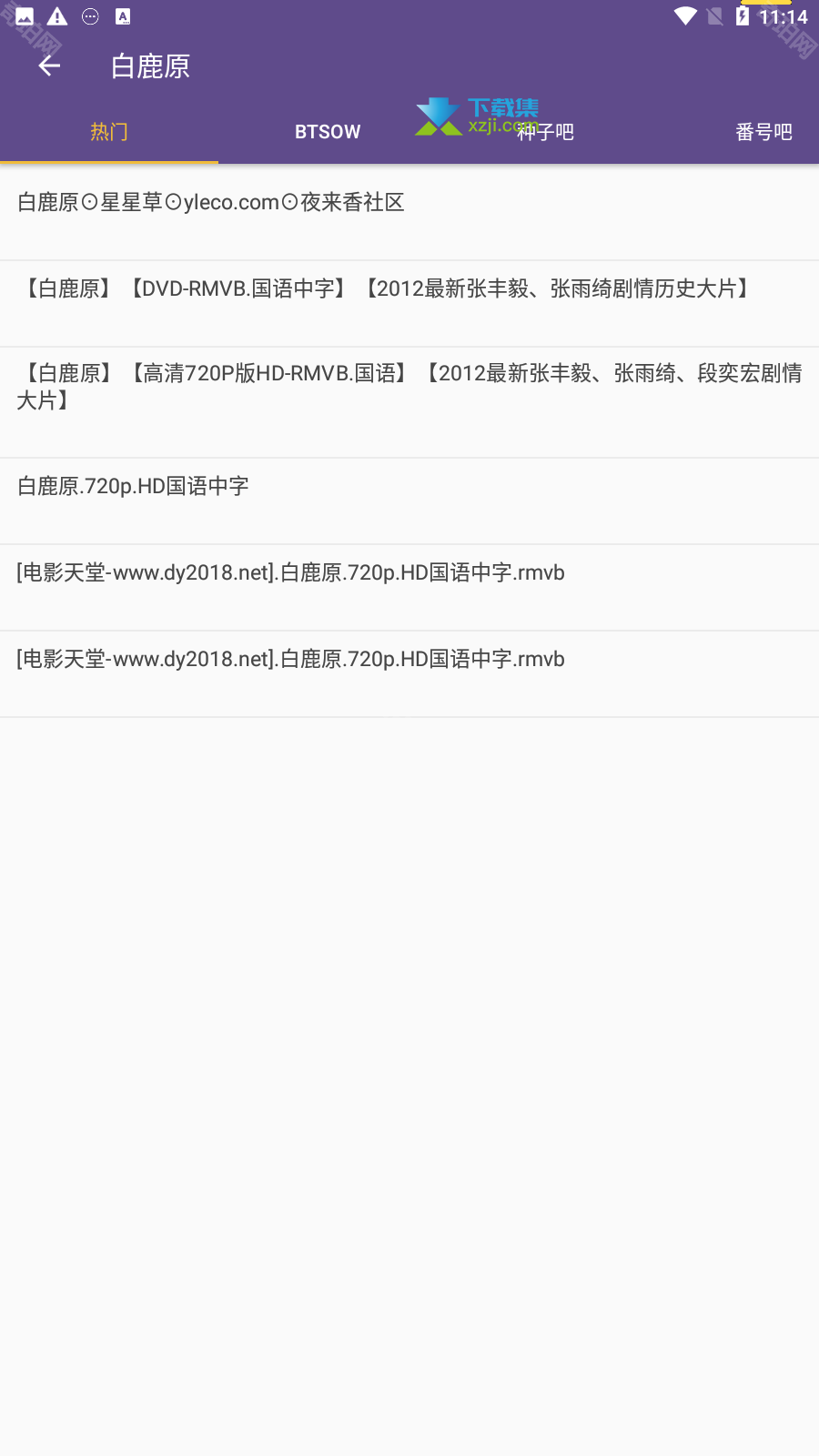Open the 番号吧 tab
Screen dimensions: 819x1456
click(764, 131)
